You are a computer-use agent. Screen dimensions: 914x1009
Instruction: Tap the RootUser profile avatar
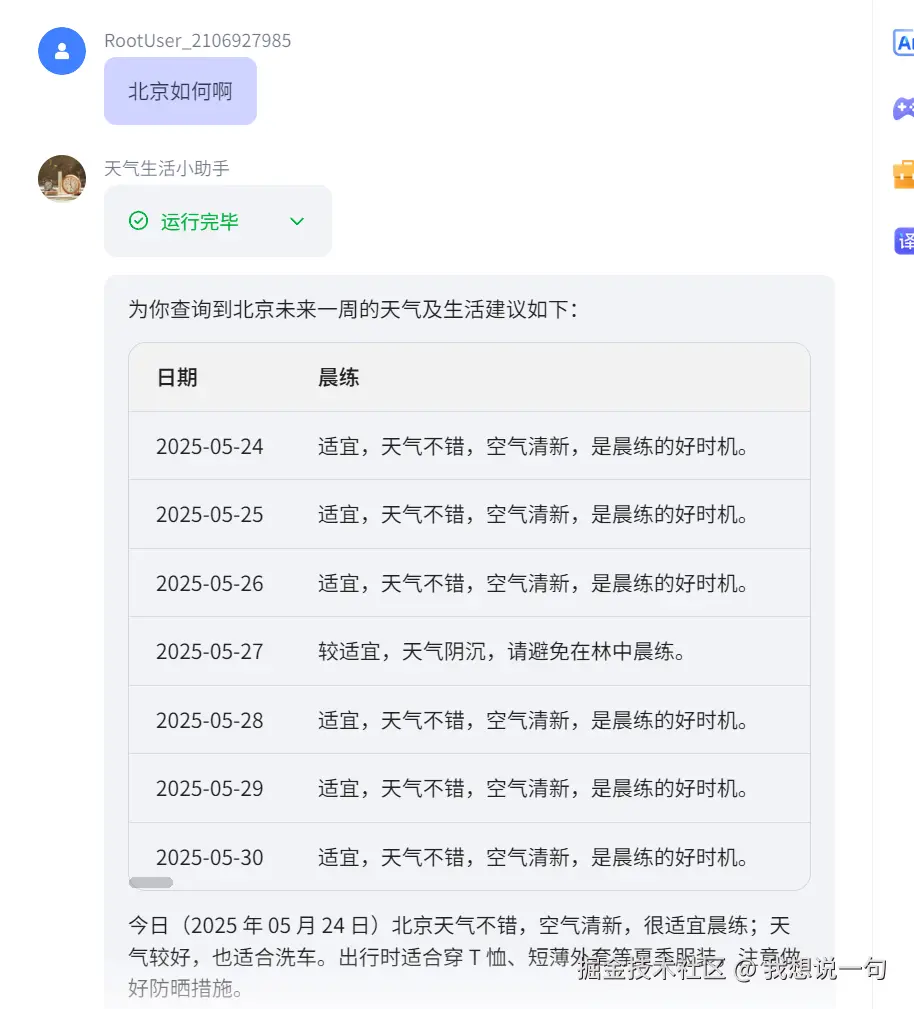pos(62,51)
